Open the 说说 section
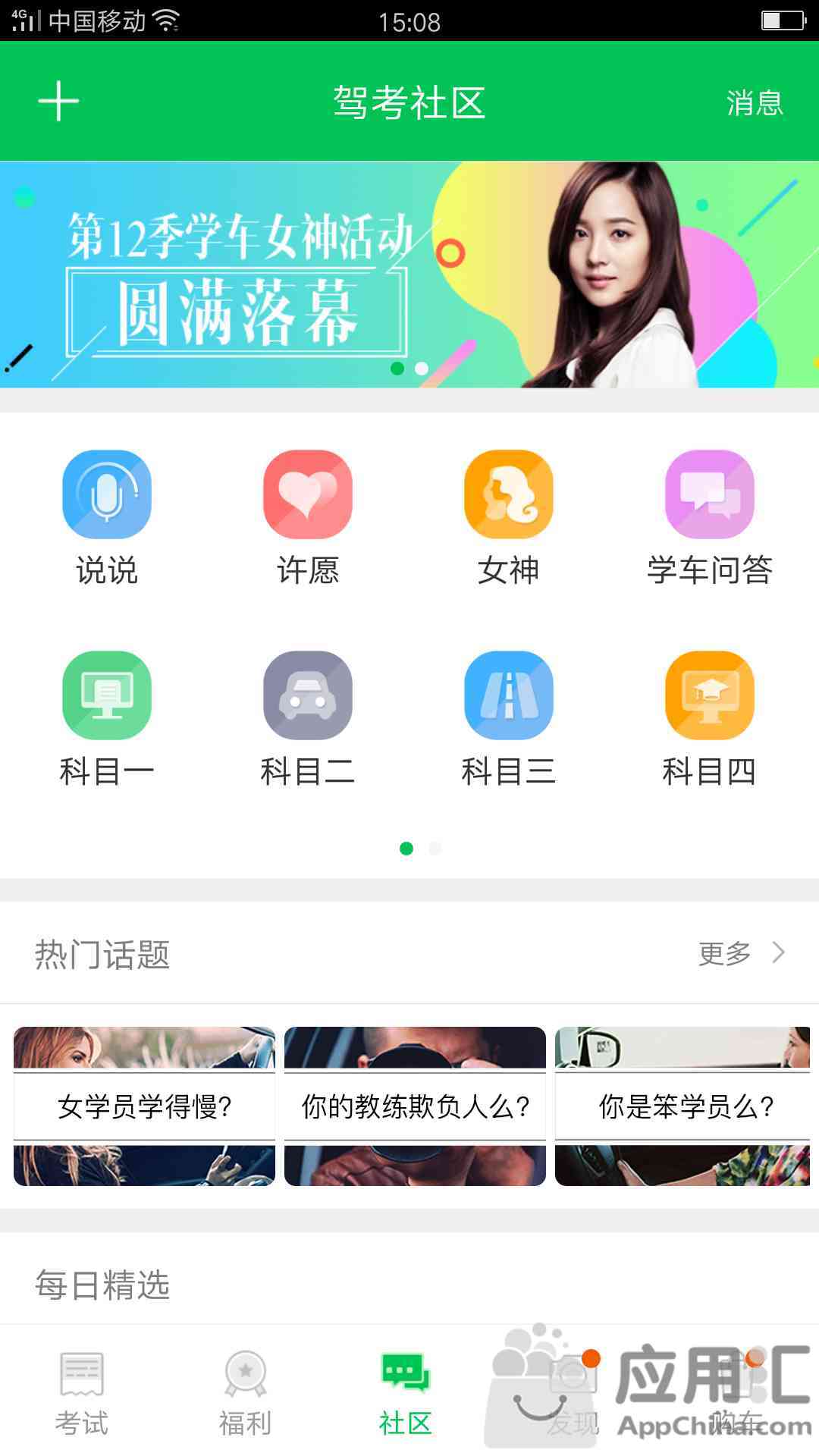 (x=107, y=517)
